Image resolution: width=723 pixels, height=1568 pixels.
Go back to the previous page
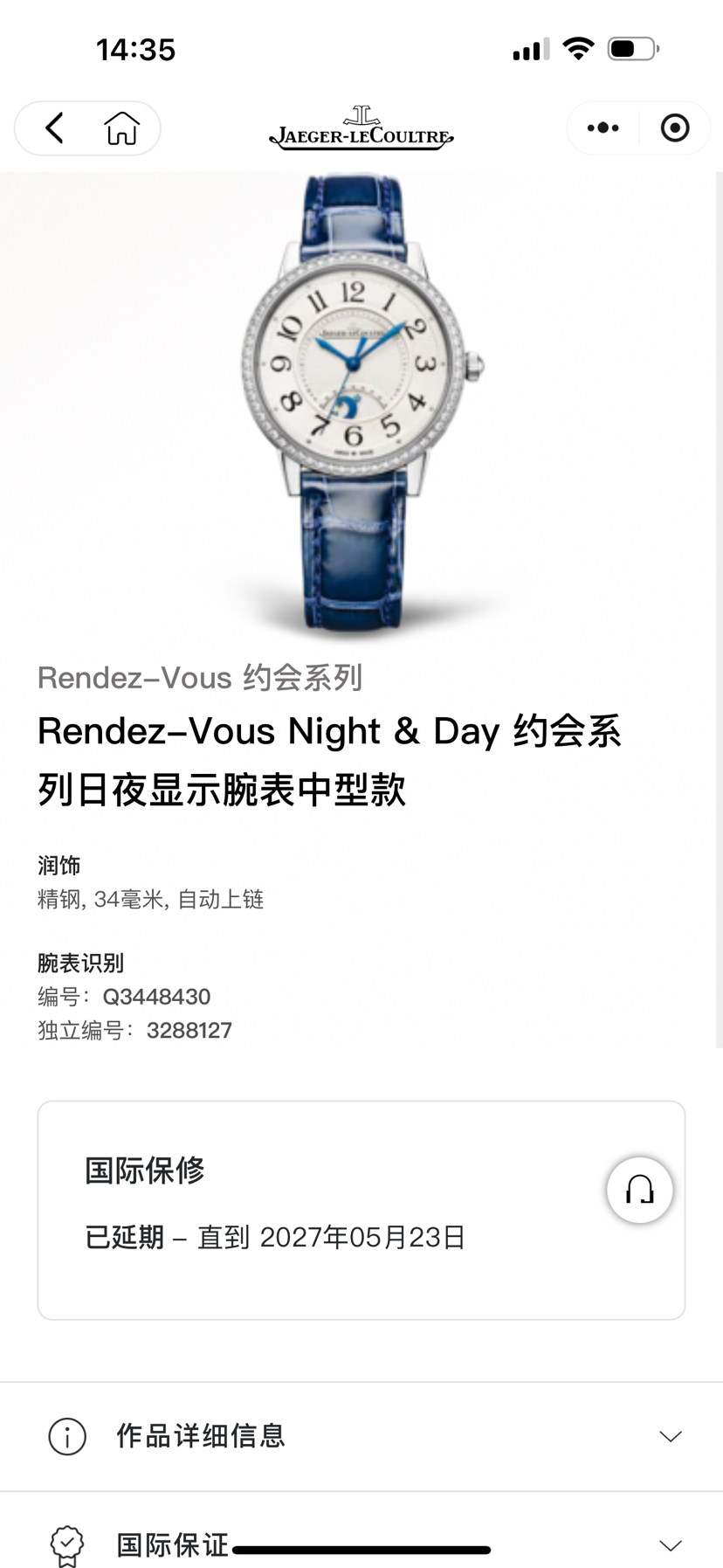[54, 128]
